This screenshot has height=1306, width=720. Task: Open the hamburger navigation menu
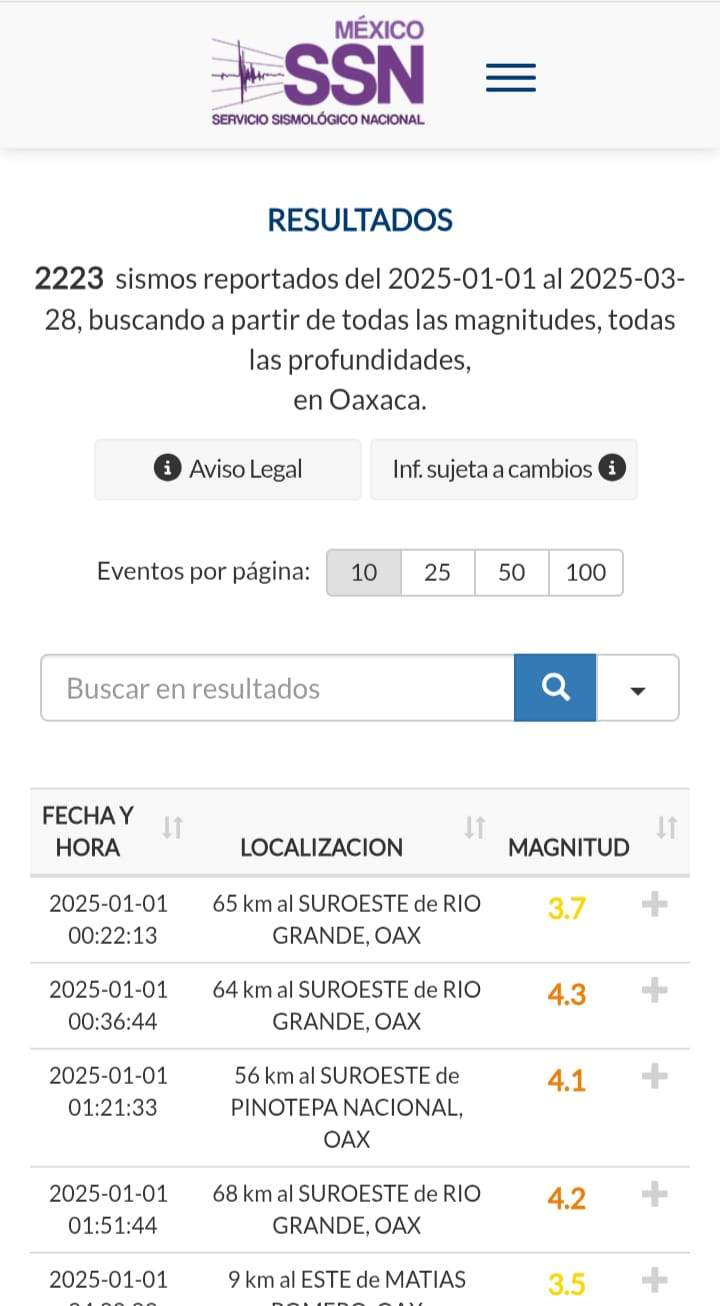coord(511,77)
